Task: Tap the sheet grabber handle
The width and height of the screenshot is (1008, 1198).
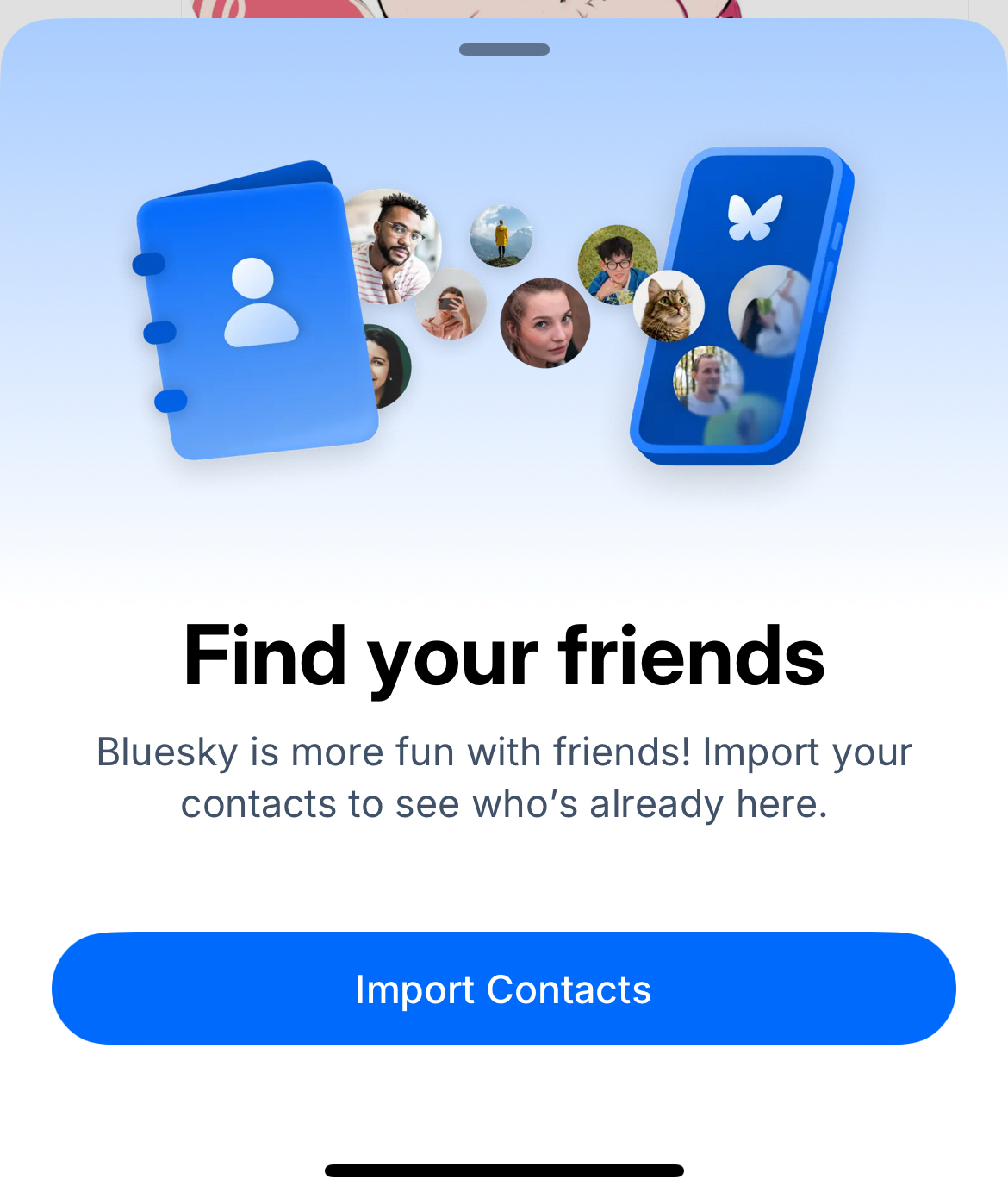Action: (x=504, y=50)
